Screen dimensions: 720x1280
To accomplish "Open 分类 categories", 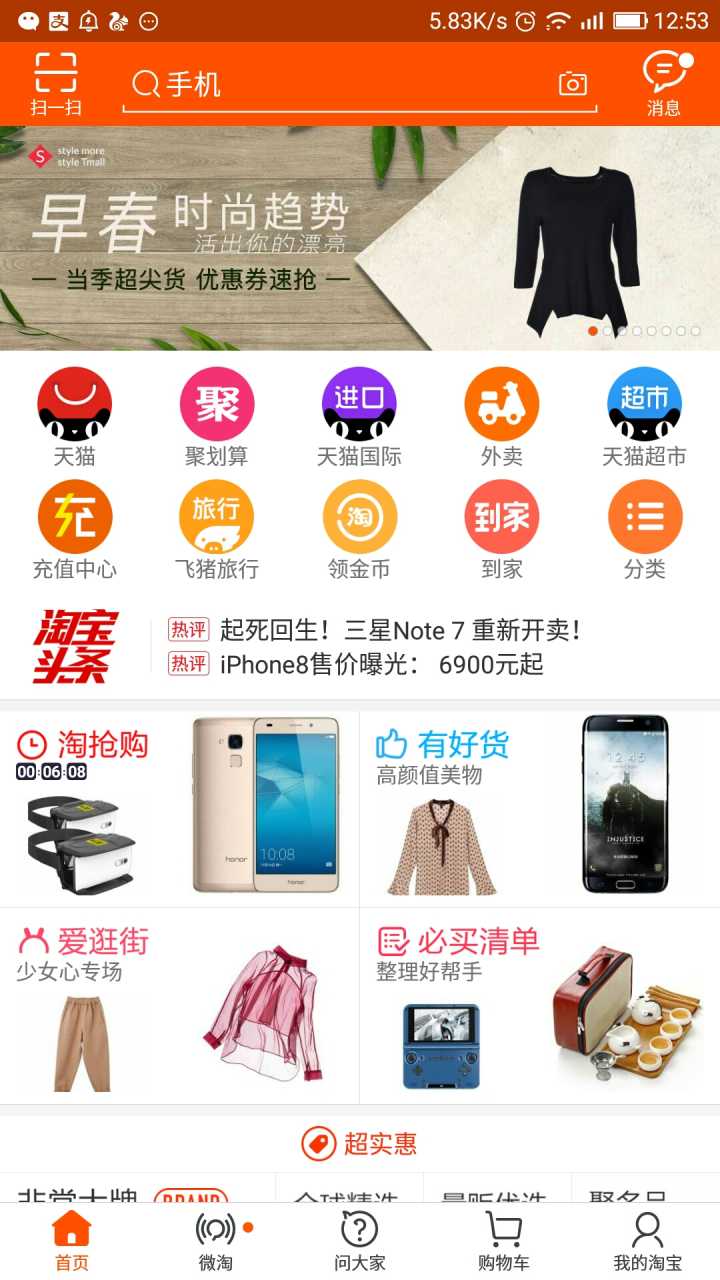I will [x=645, y=530].
